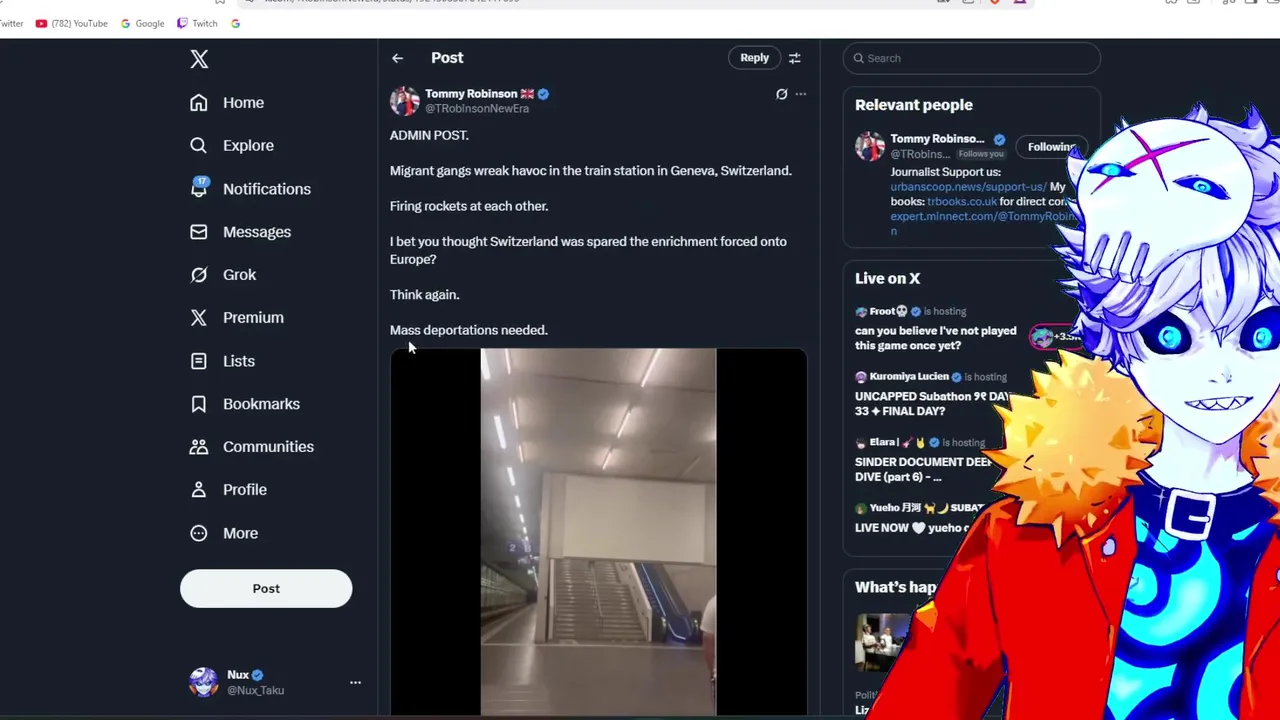This screenshot has height=720, width=1280.
Task: Open Communities
Action: pos(267,447)
